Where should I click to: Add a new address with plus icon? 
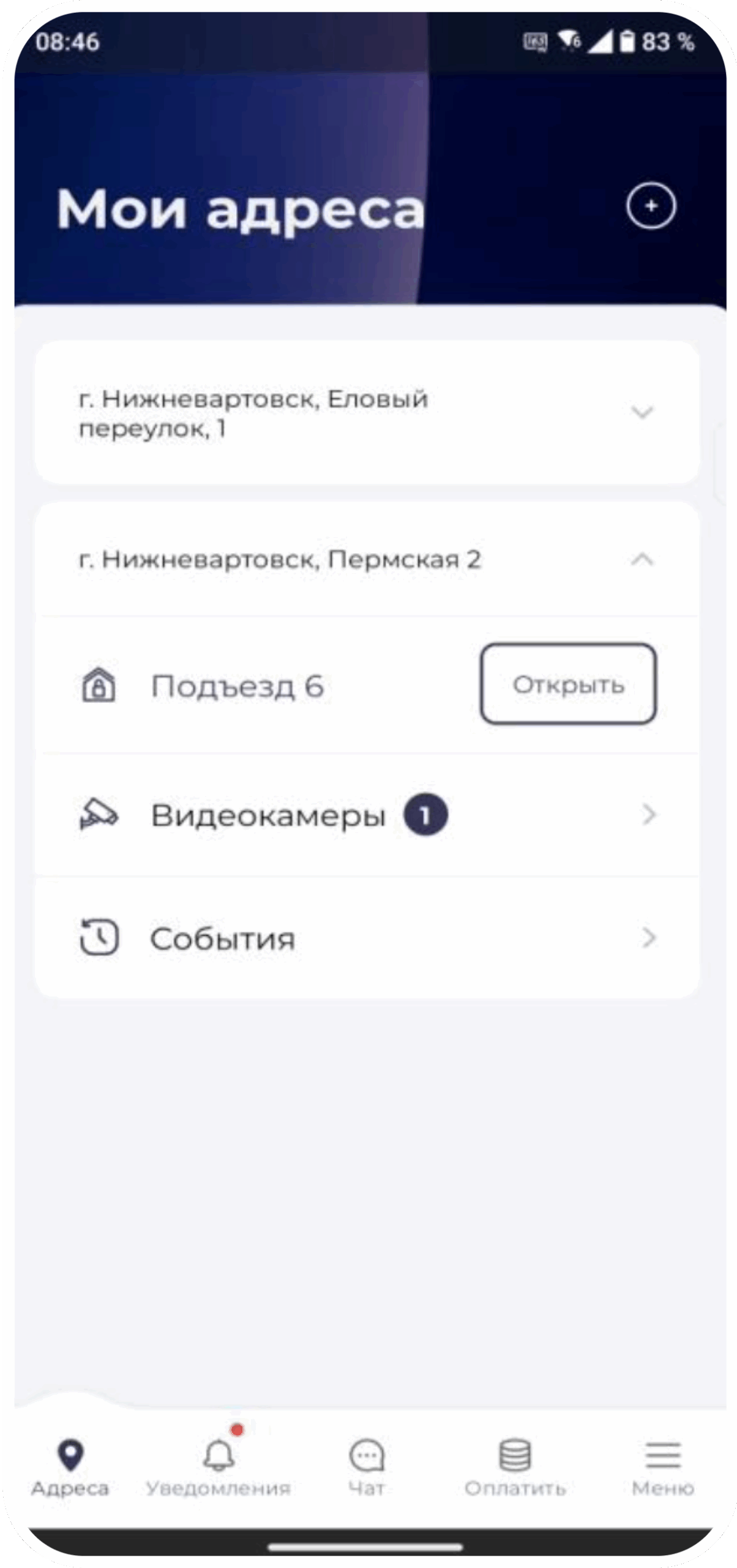pos(651,206)
